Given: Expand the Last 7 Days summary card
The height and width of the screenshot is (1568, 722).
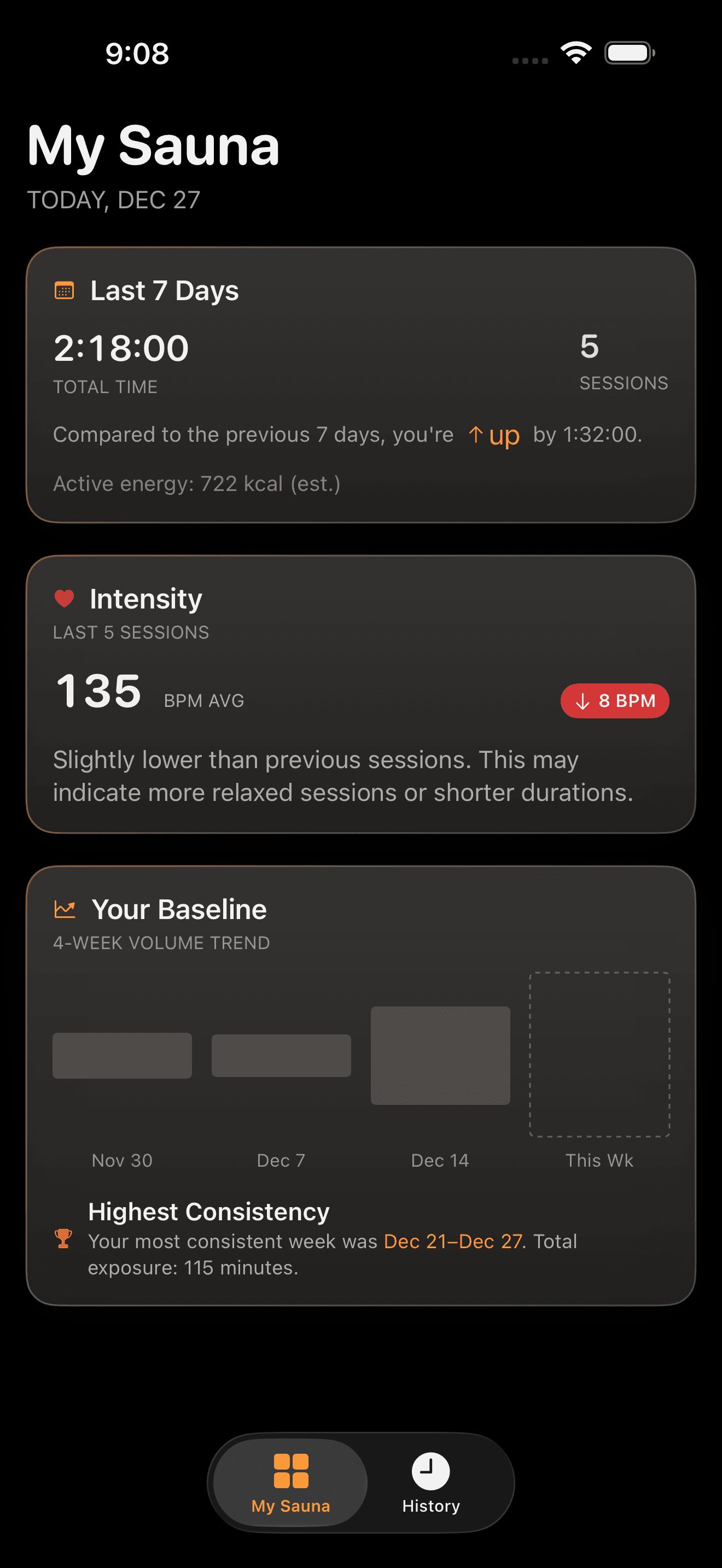Looking at the screenshot, I should click(361, 383).
